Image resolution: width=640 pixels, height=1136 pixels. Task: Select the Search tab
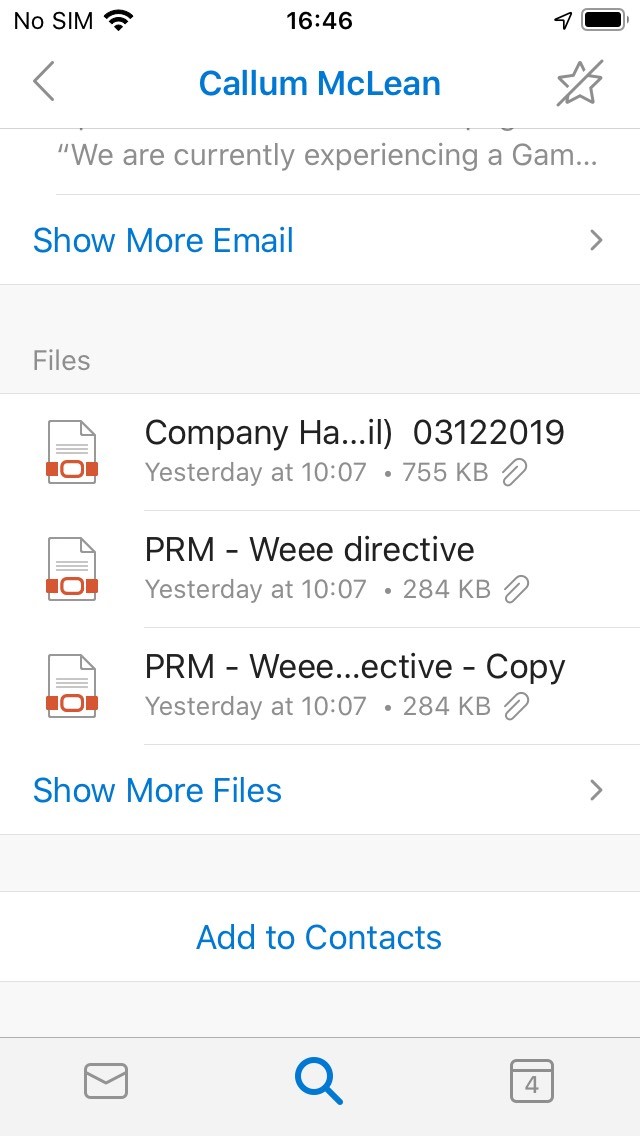318,1081
